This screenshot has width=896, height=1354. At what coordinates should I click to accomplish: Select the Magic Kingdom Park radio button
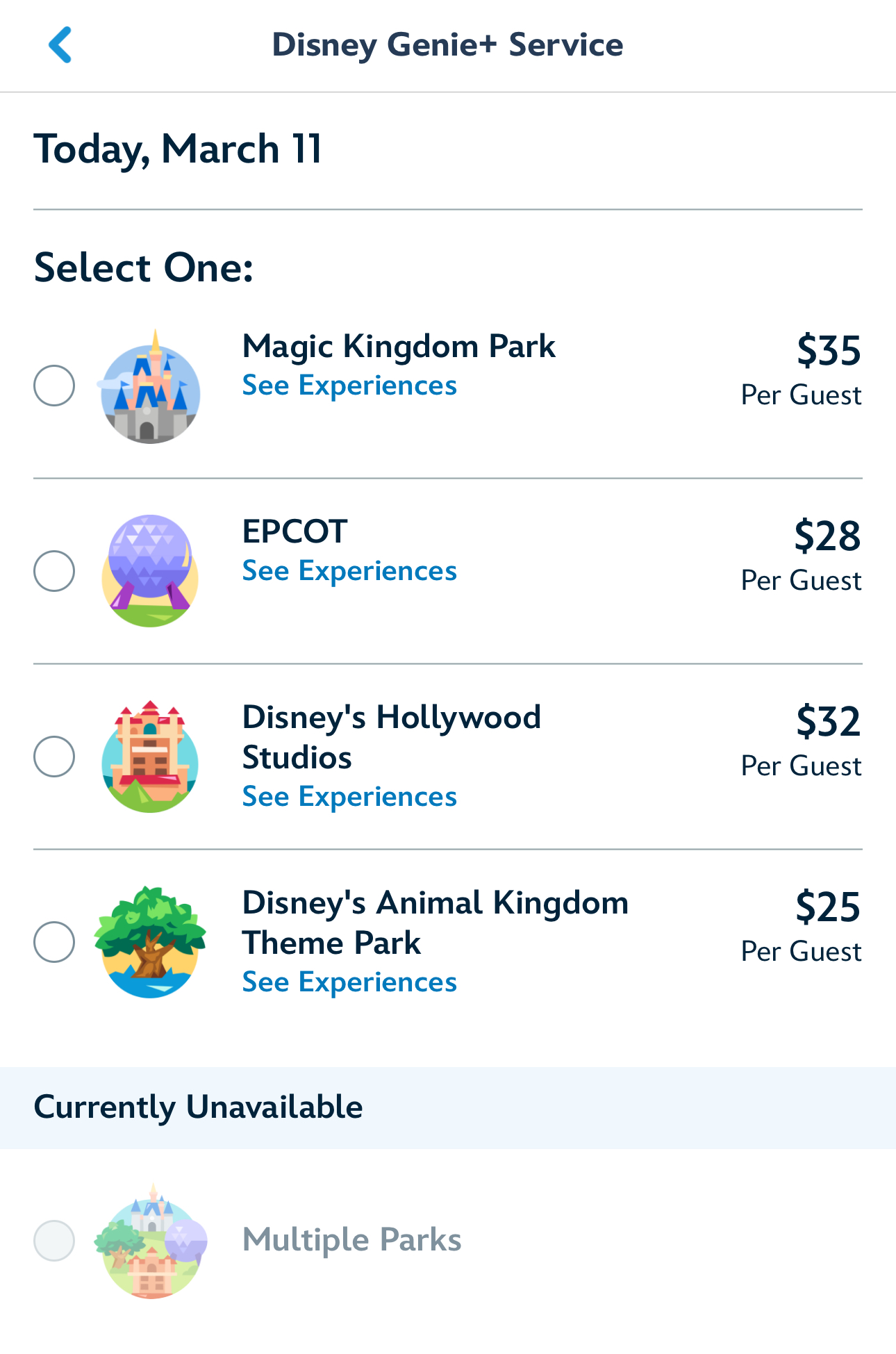click(x=54, y=386)
